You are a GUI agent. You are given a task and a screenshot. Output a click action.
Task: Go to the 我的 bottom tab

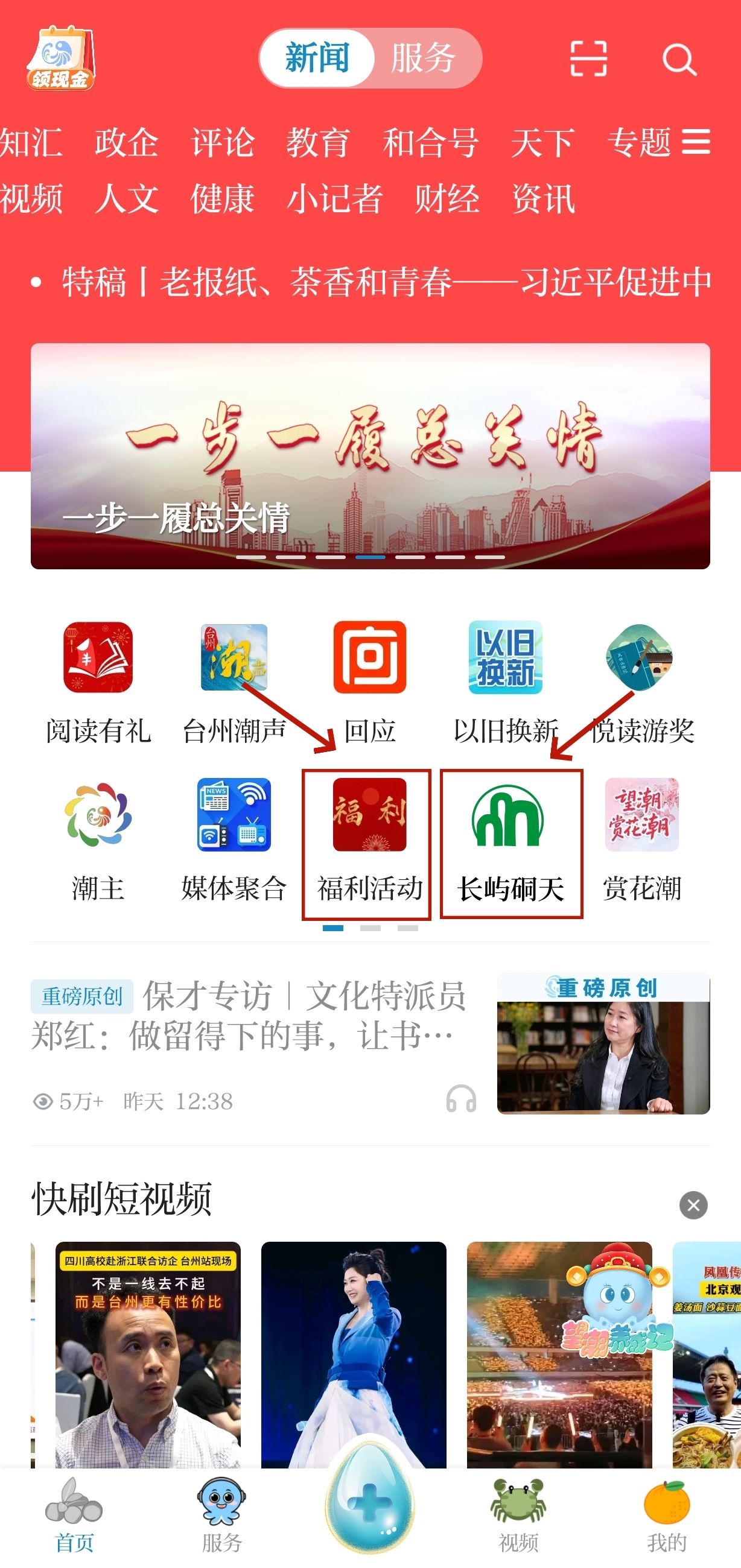pyautogui.click(x=666, y=1516)
